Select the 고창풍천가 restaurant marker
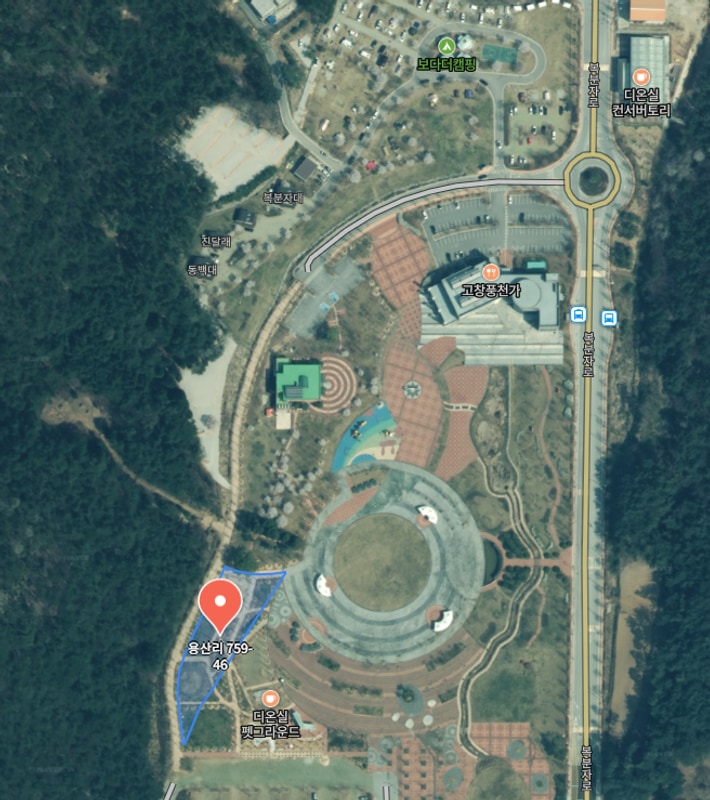 tap(490, 272)
